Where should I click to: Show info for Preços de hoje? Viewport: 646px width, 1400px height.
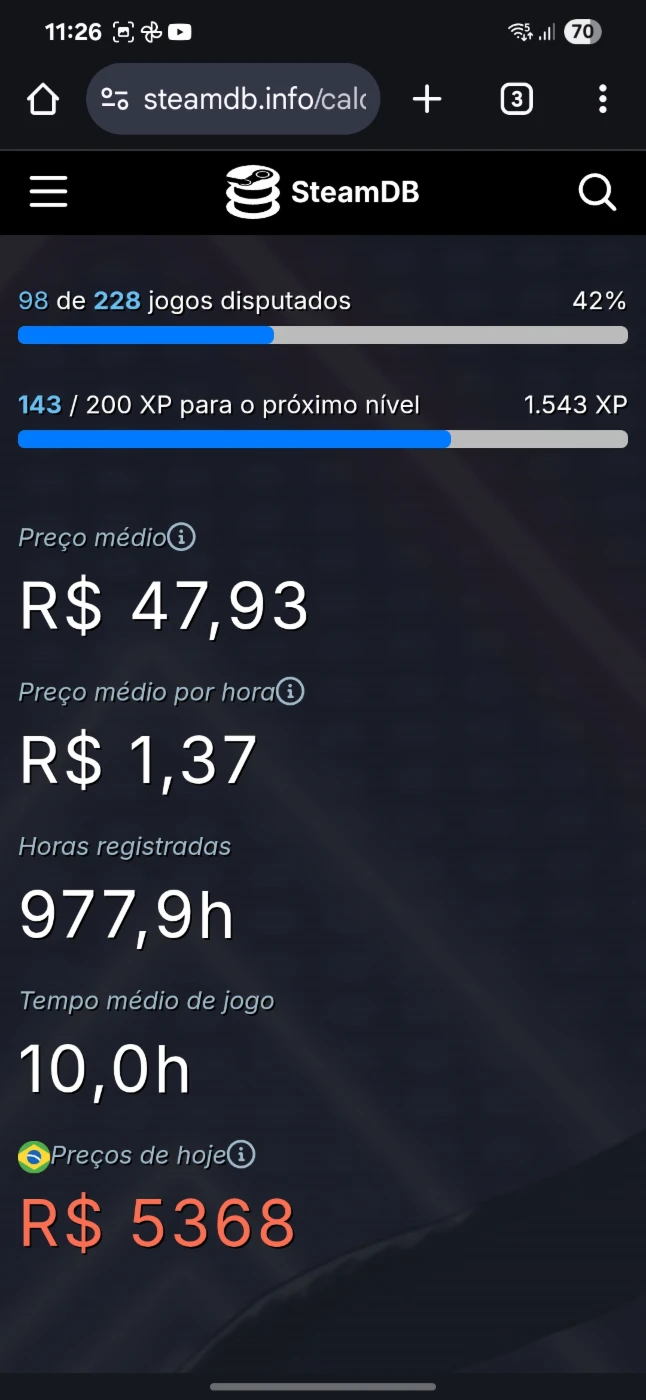pyautogui.click(x=241, y=1155)
